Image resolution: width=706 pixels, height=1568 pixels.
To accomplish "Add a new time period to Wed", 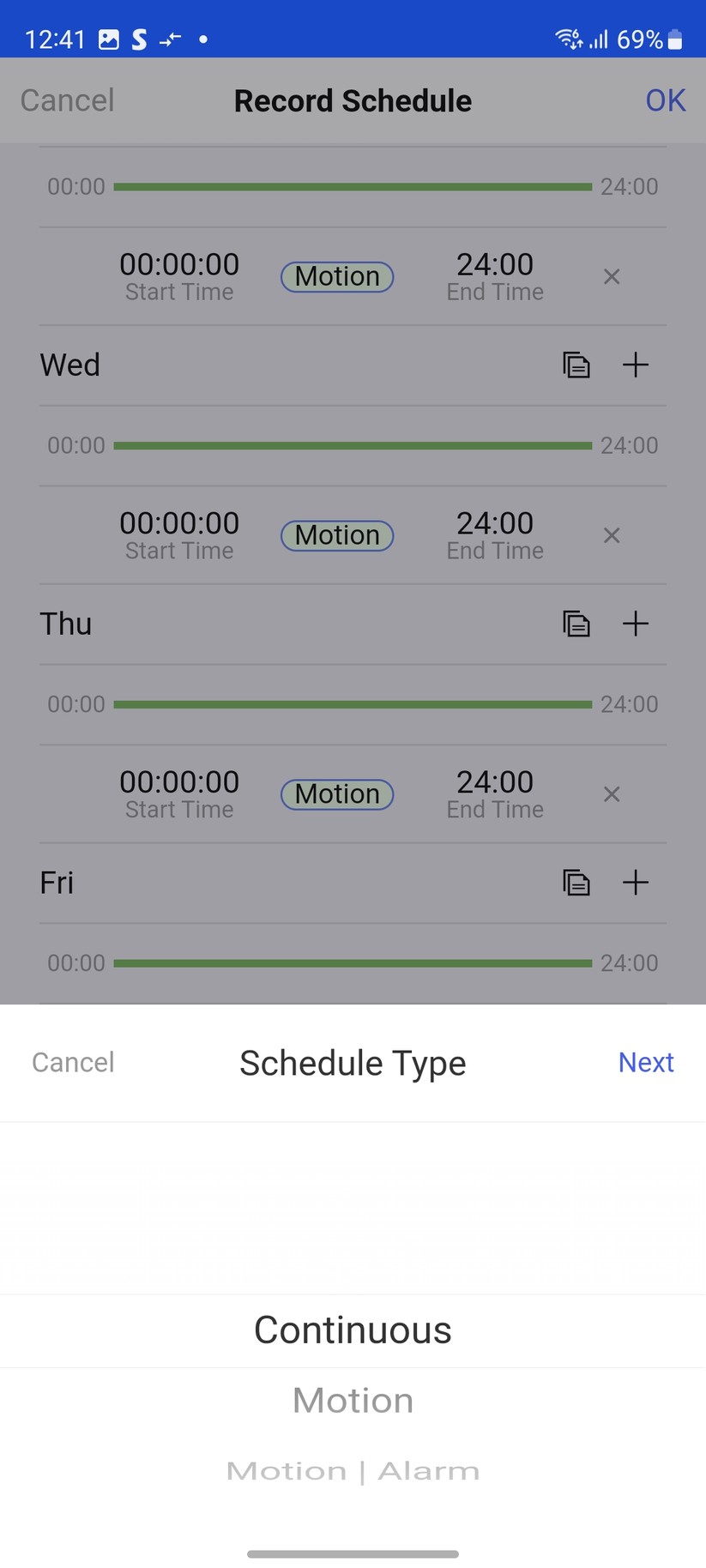I will click(x=636, y=365).
